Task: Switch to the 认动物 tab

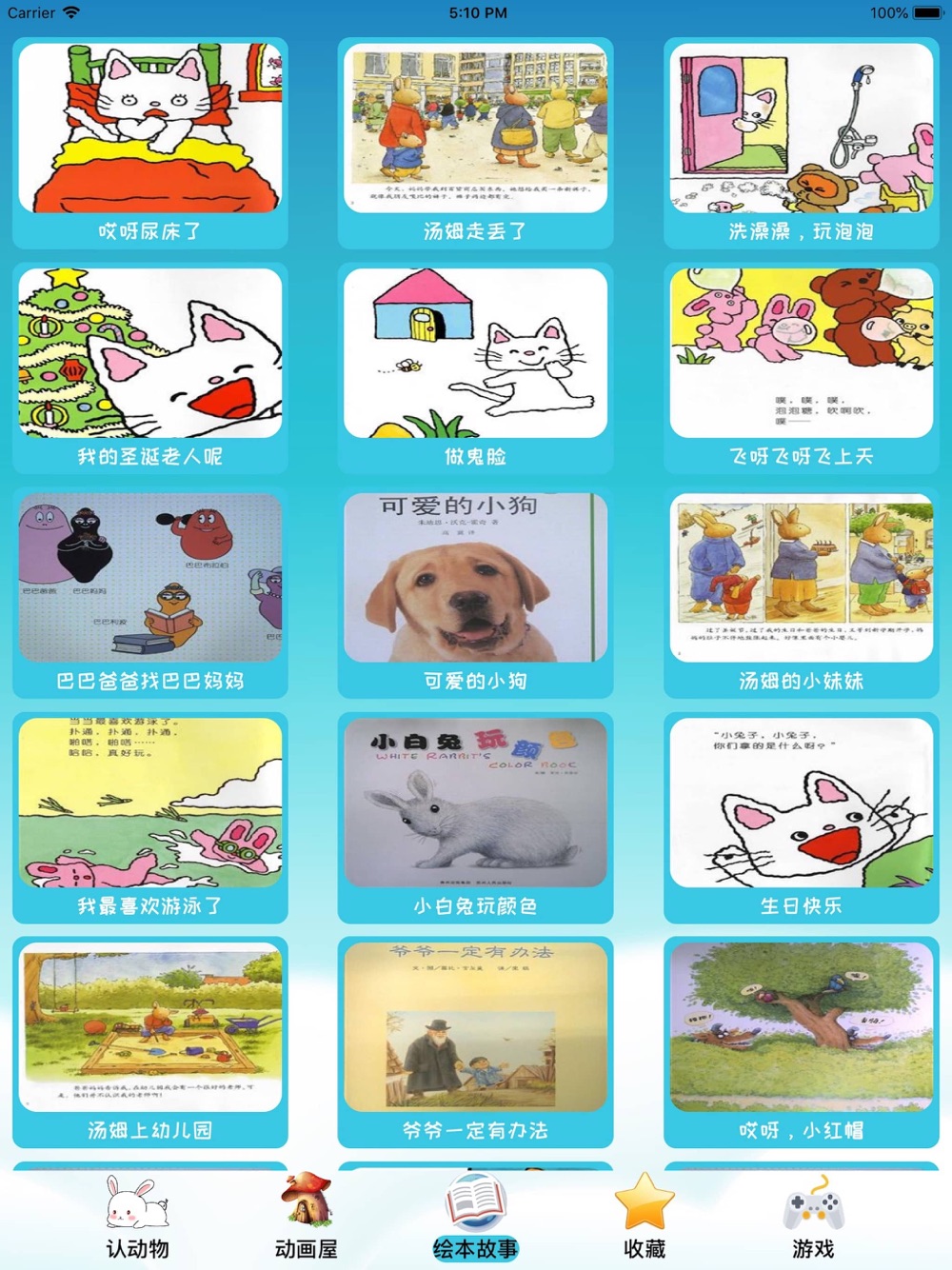Action: pos(137,1219)
